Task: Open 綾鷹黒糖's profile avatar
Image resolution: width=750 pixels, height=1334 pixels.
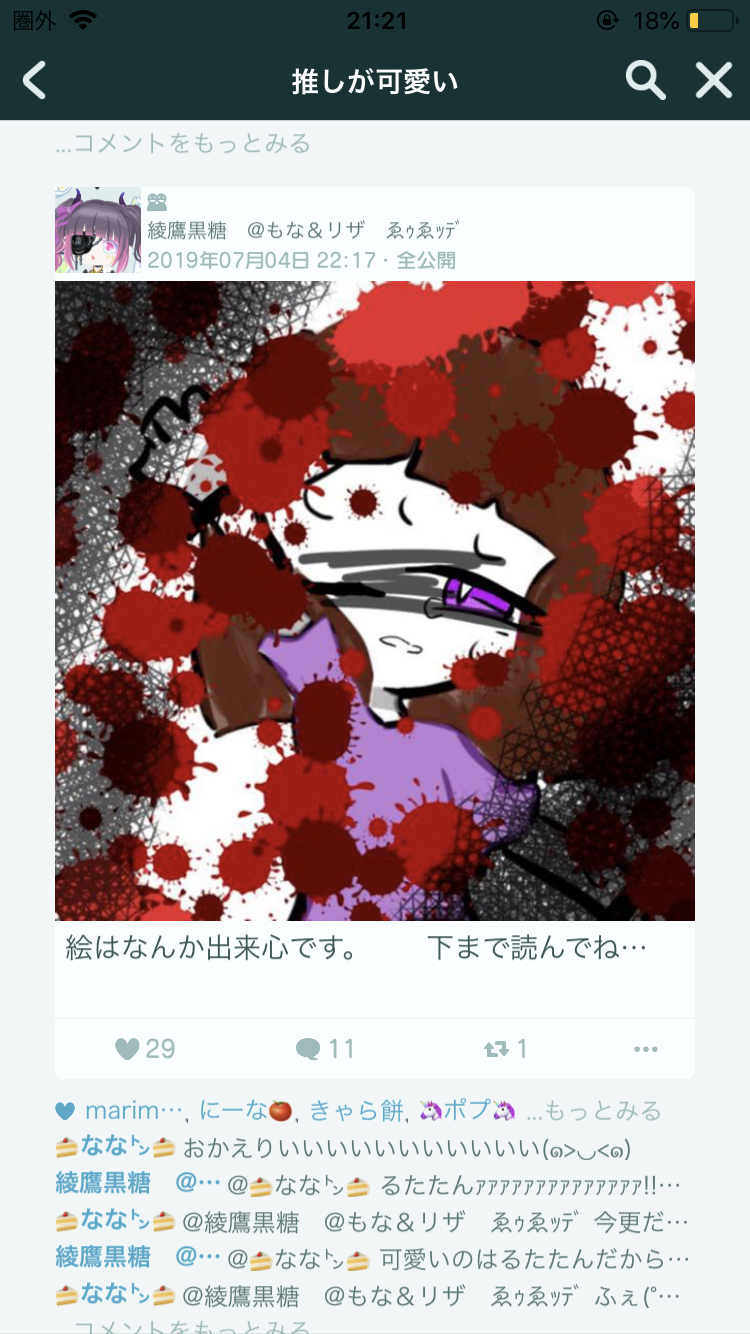Action: 97,230
